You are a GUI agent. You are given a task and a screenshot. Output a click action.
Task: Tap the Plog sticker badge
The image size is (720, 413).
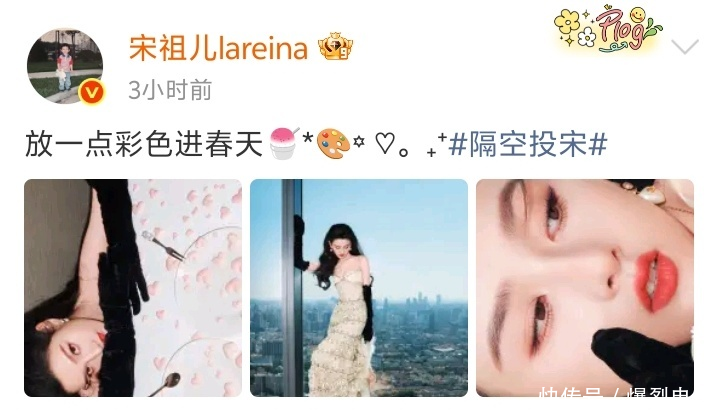tap(608, 28)
